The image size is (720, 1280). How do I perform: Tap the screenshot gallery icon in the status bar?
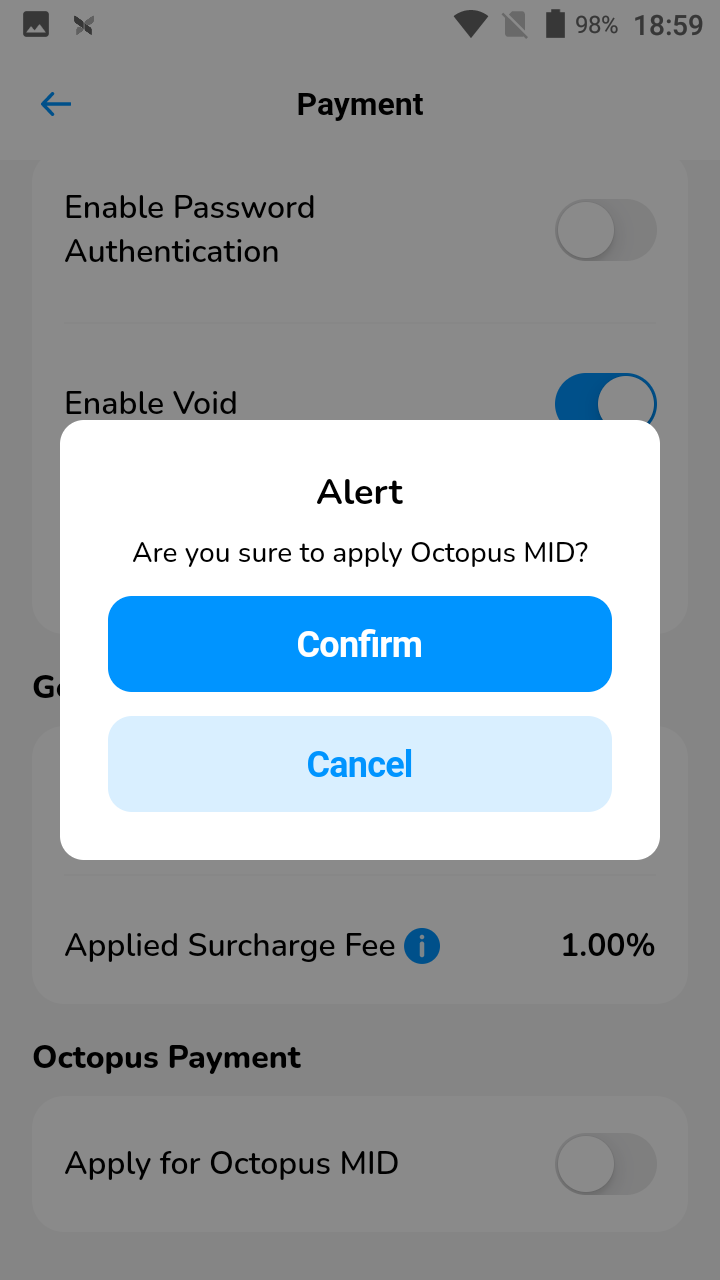pos(36,24)
